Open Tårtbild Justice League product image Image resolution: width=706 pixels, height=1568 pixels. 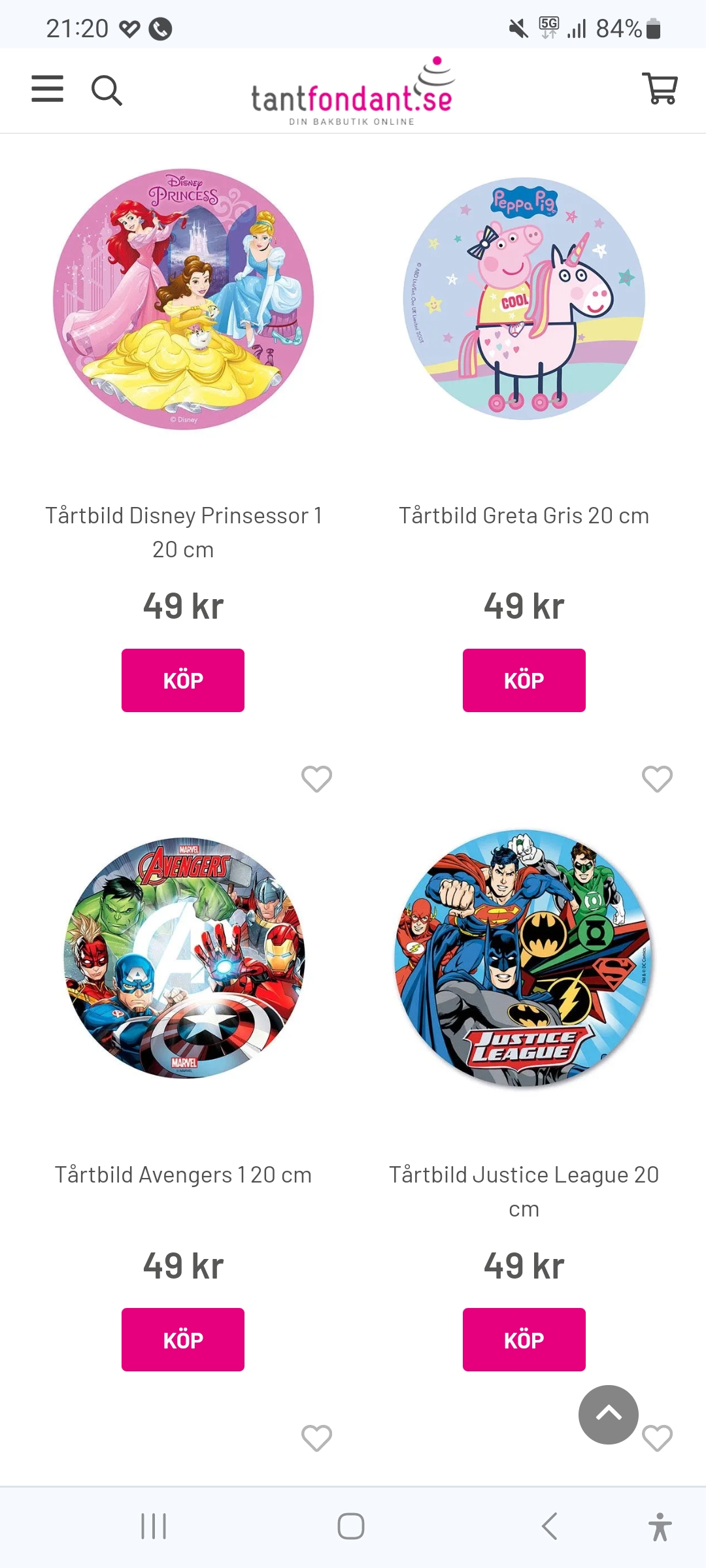tap(524, 958)
